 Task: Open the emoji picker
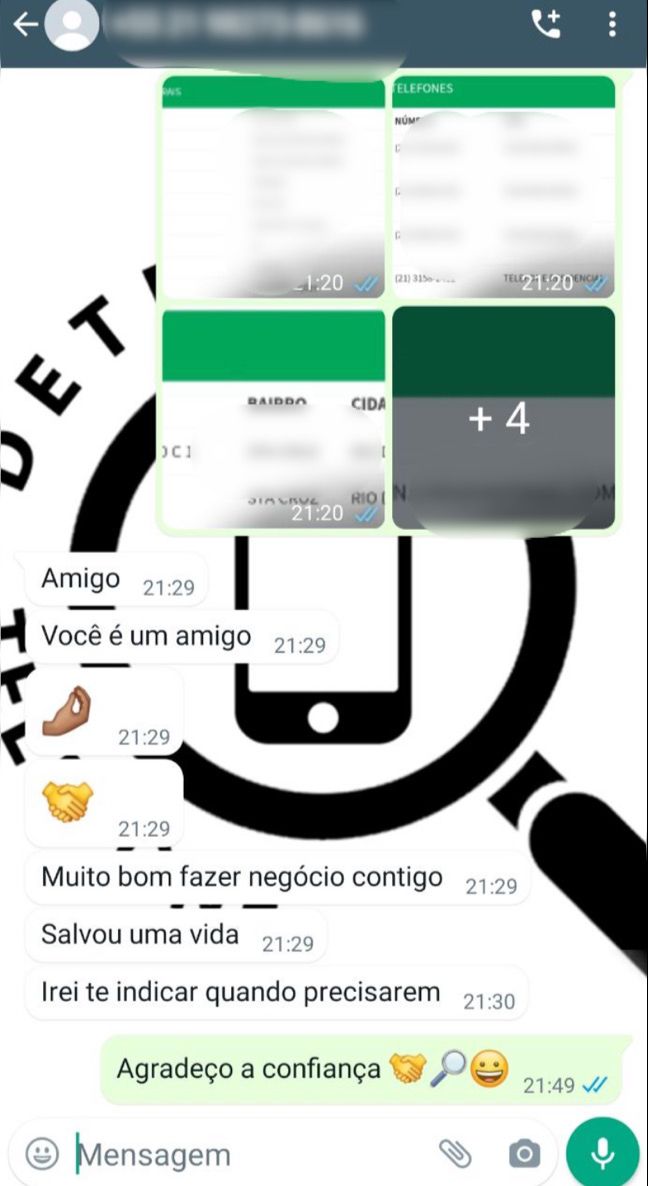(x=42, y=1154)
